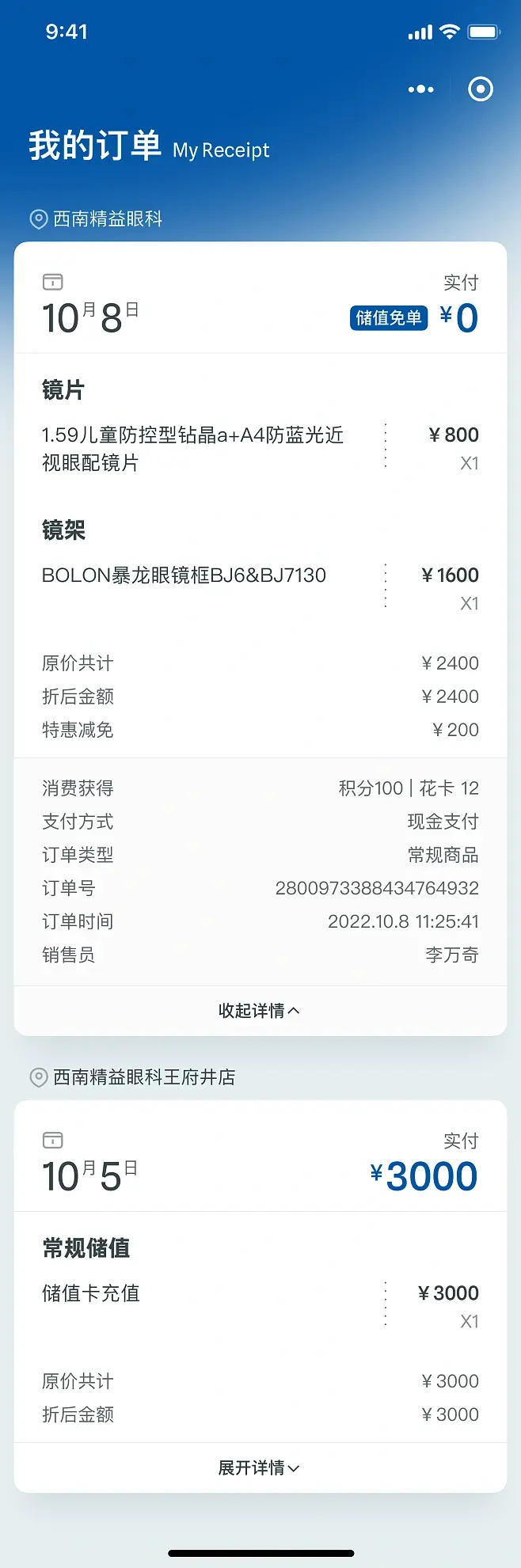Open the mini program more options menu
This screenshot has width=521, height=1568.
(x=420, y=89)
